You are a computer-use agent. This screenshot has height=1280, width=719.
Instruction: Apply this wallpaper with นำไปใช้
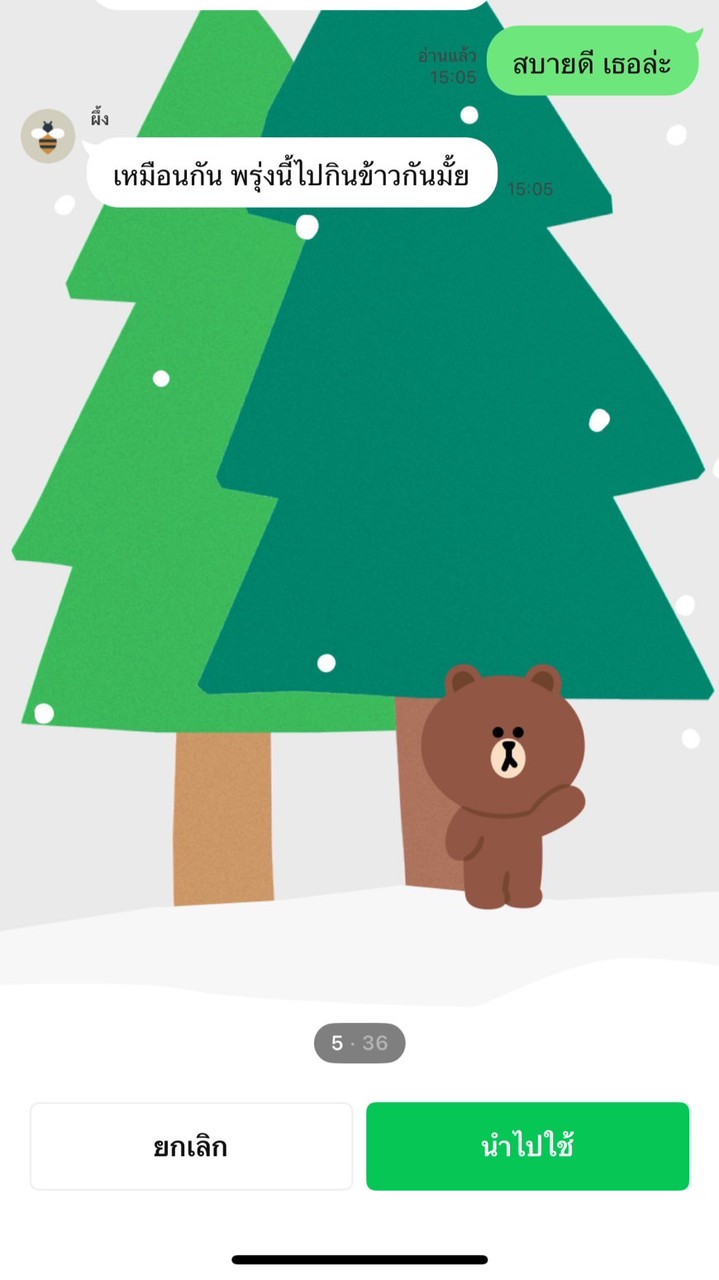pos(527,1146)
